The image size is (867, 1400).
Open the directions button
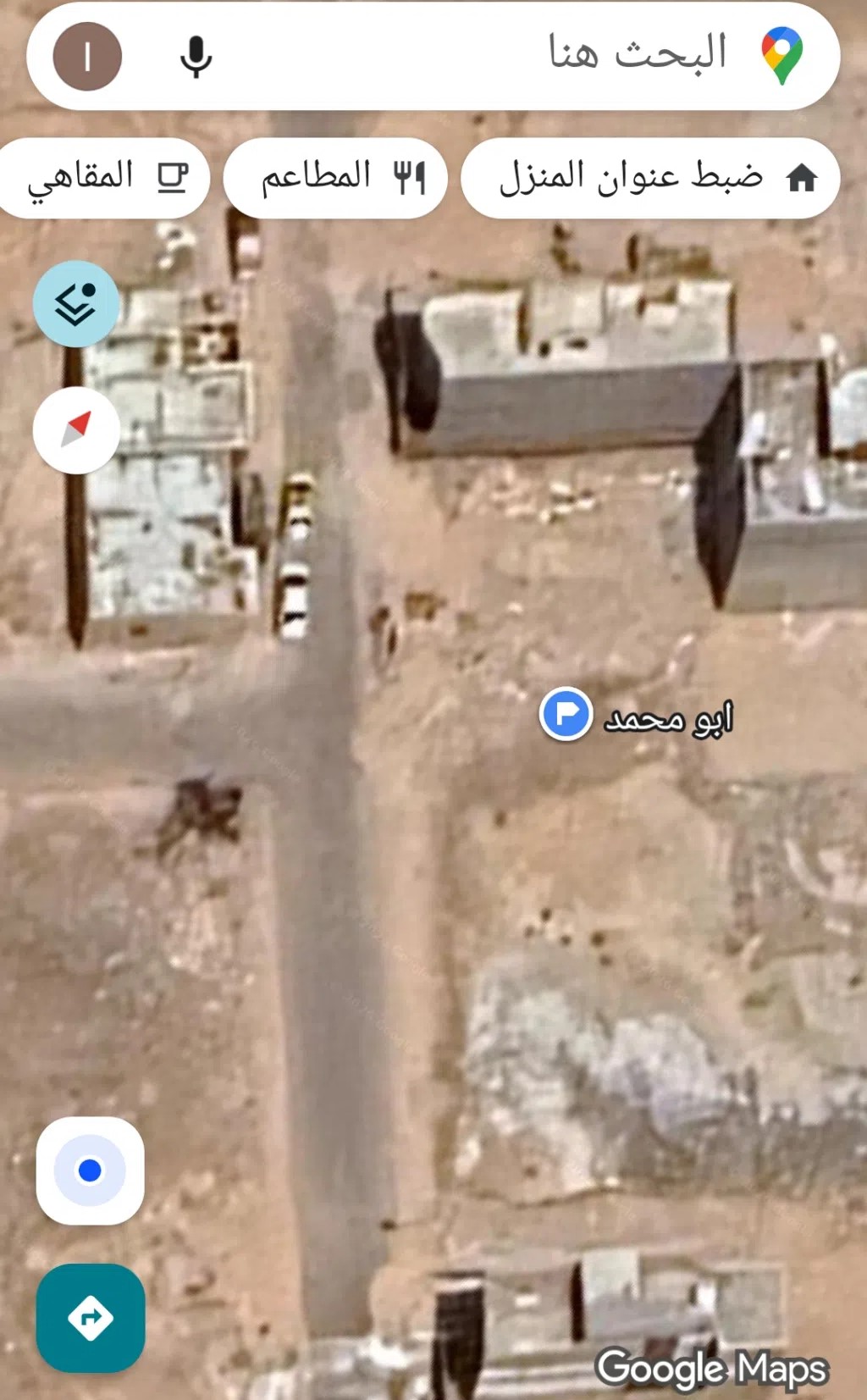(91, 1318)
